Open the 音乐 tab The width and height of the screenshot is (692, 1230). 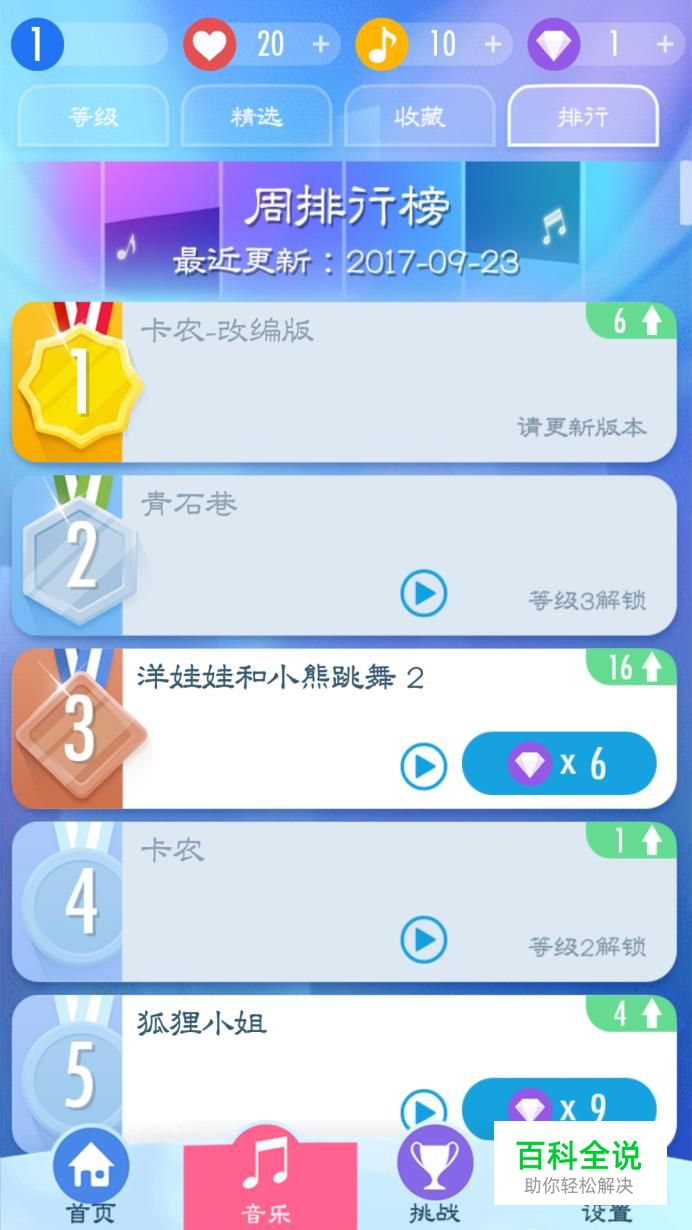[268, 1180]
